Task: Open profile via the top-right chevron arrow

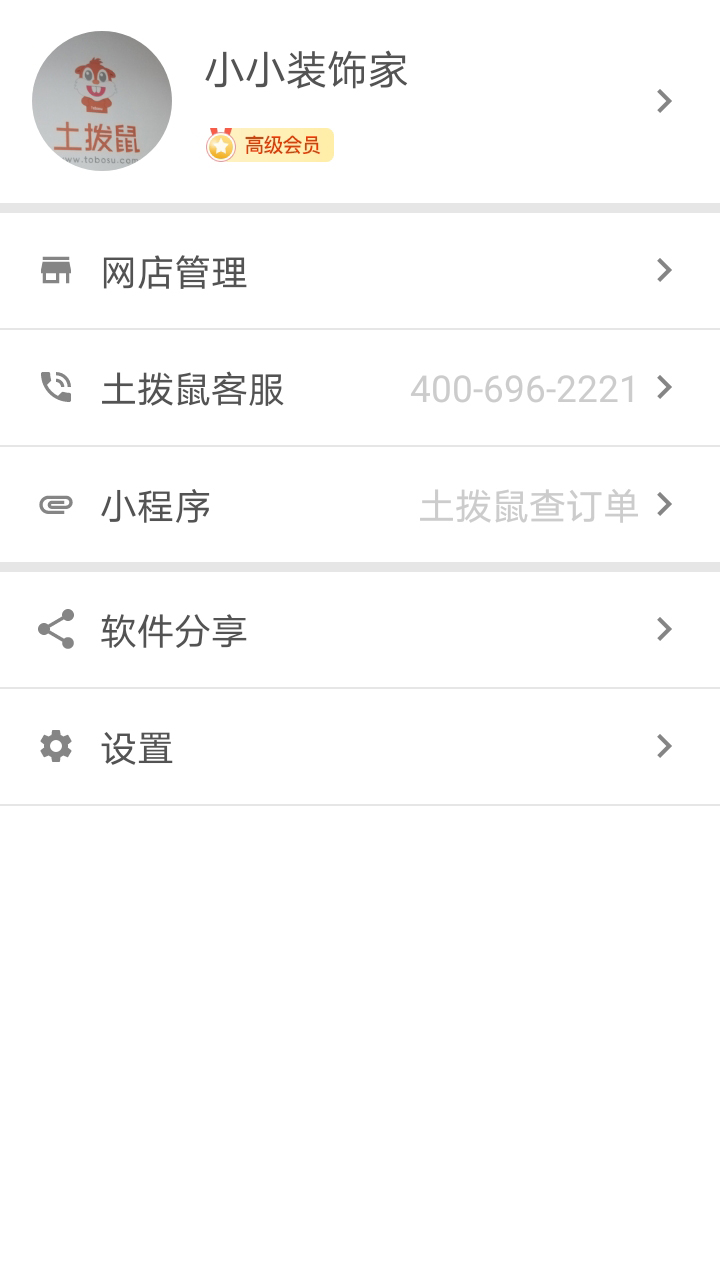Action: pos(664,101)
